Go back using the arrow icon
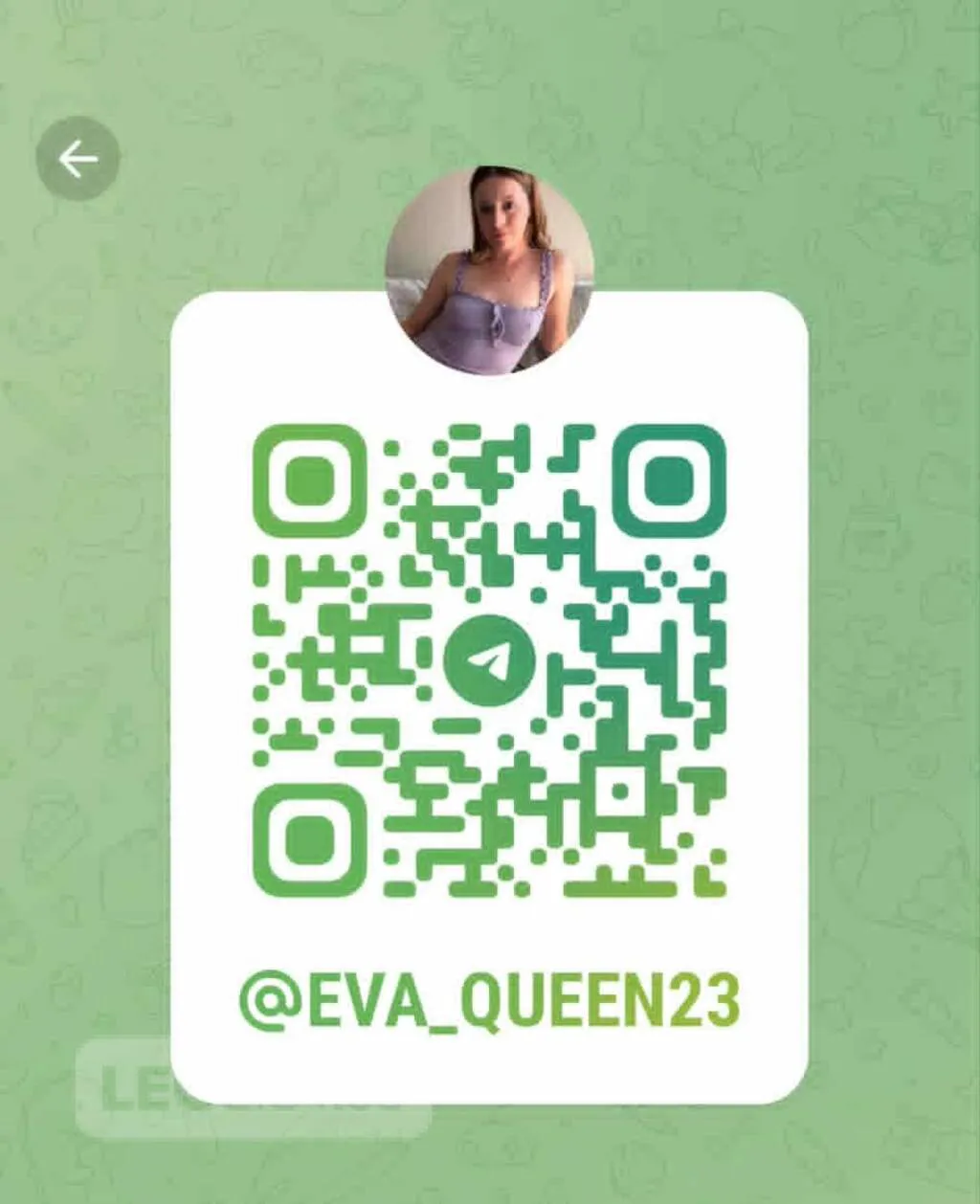Viewport: 980px width, 1204px height. (x=78, y=159)
